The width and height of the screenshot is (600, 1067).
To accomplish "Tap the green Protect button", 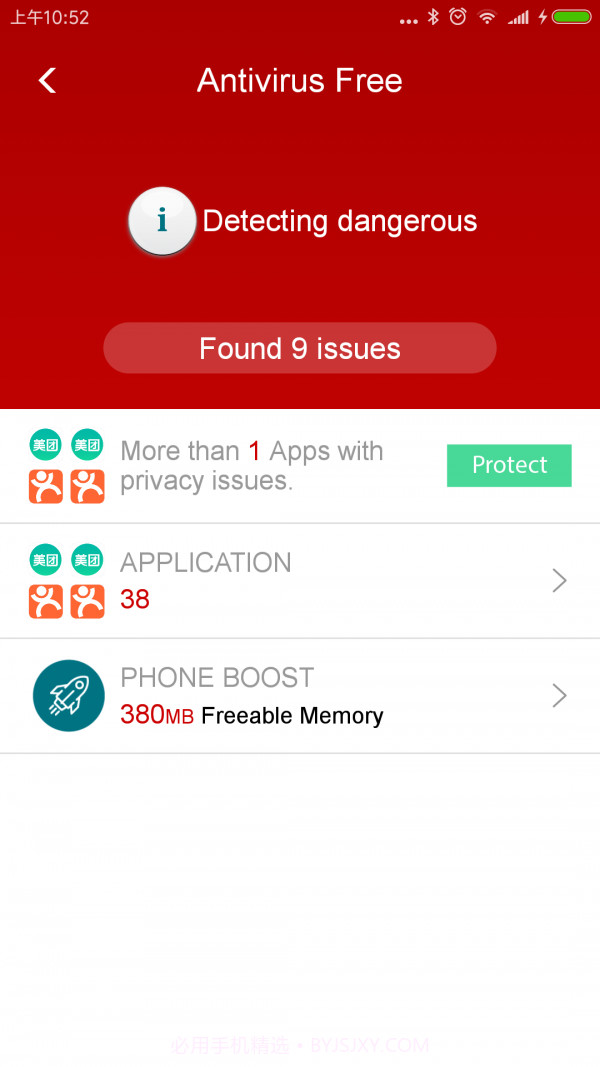I will point(509,465).
